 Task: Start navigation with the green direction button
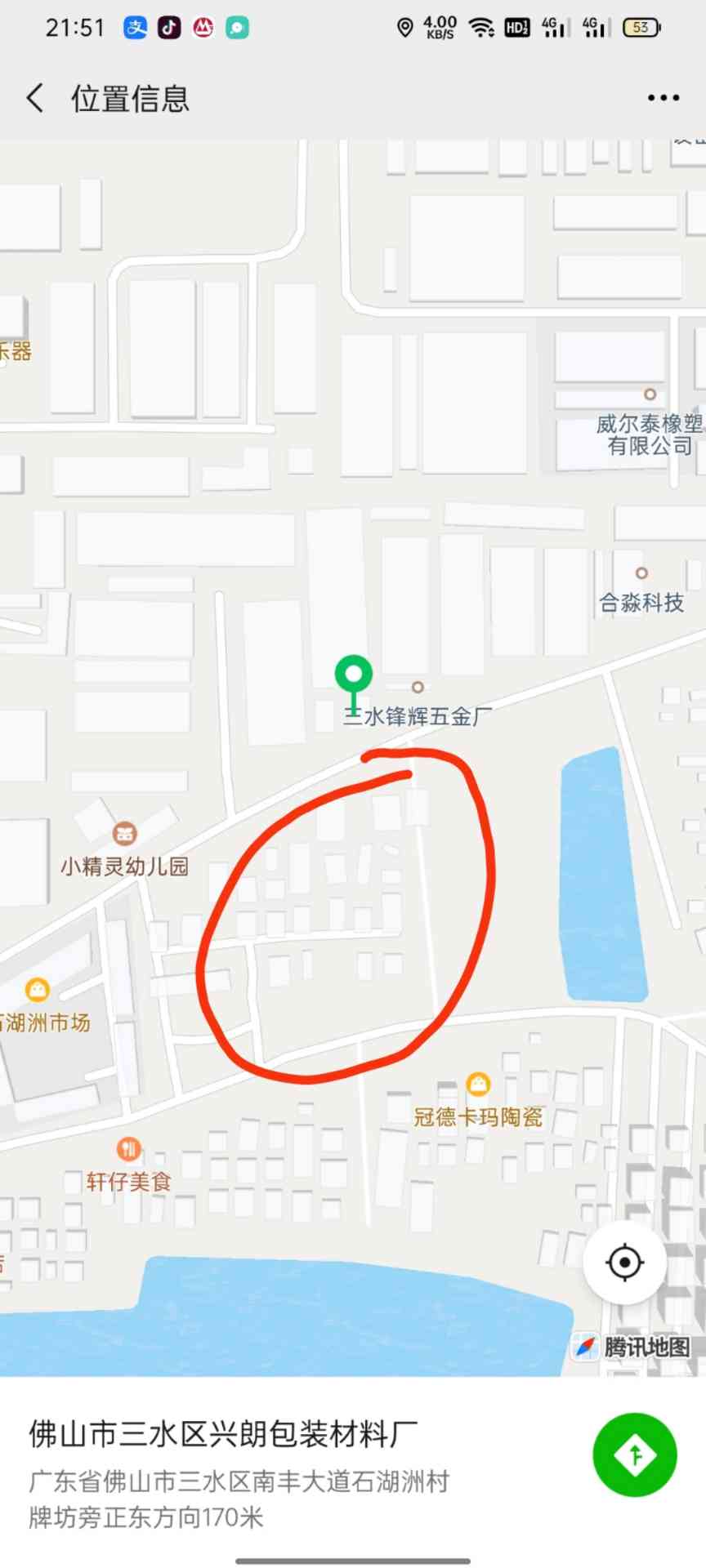coord(635,1454)
